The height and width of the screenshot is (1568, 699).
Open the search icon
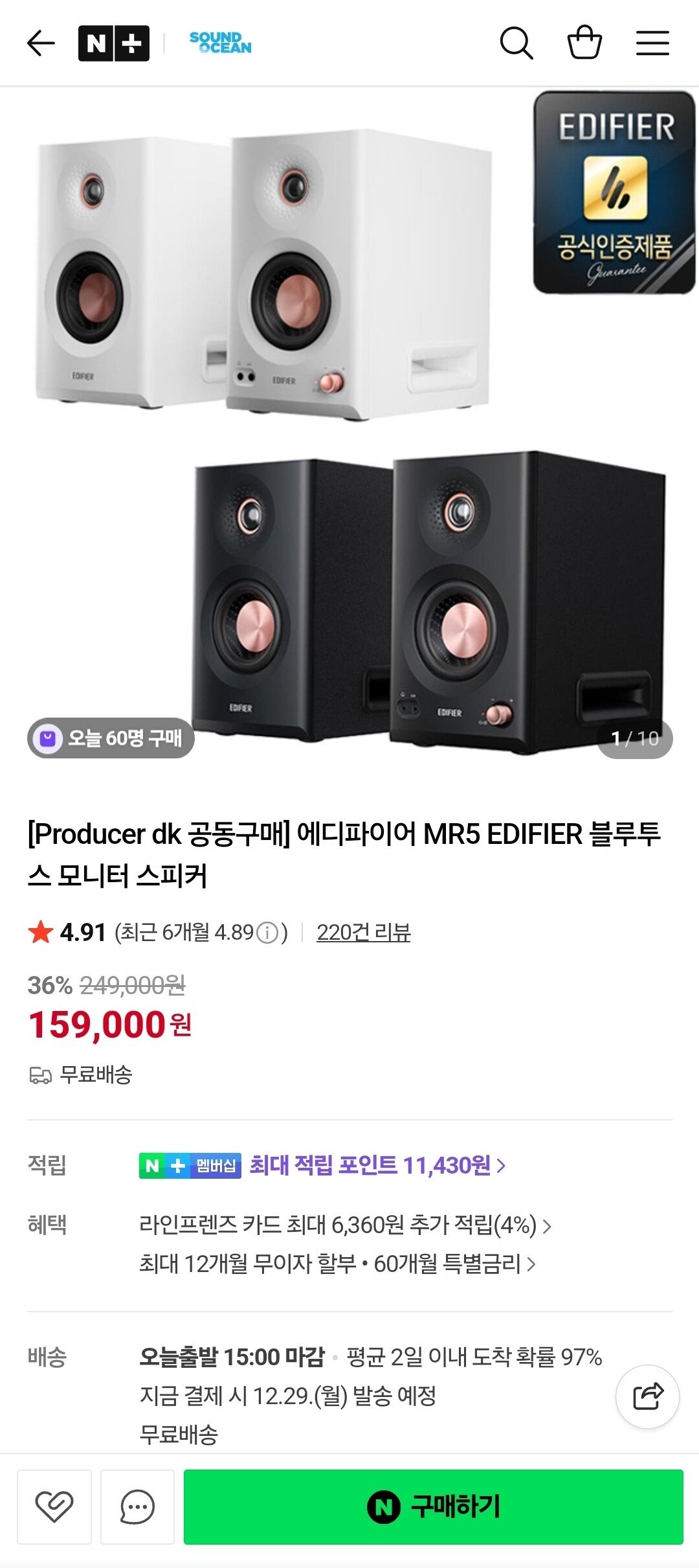point(518,44)
